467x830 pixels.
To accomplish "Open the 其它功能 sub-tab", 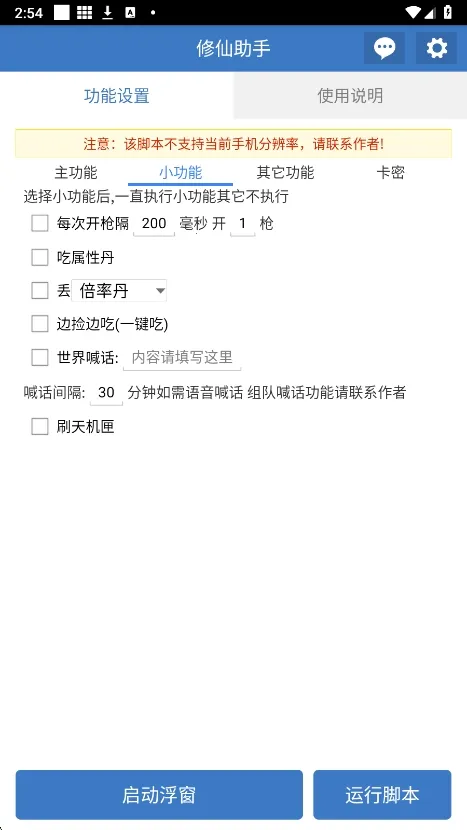I will [x=285, y=173].
